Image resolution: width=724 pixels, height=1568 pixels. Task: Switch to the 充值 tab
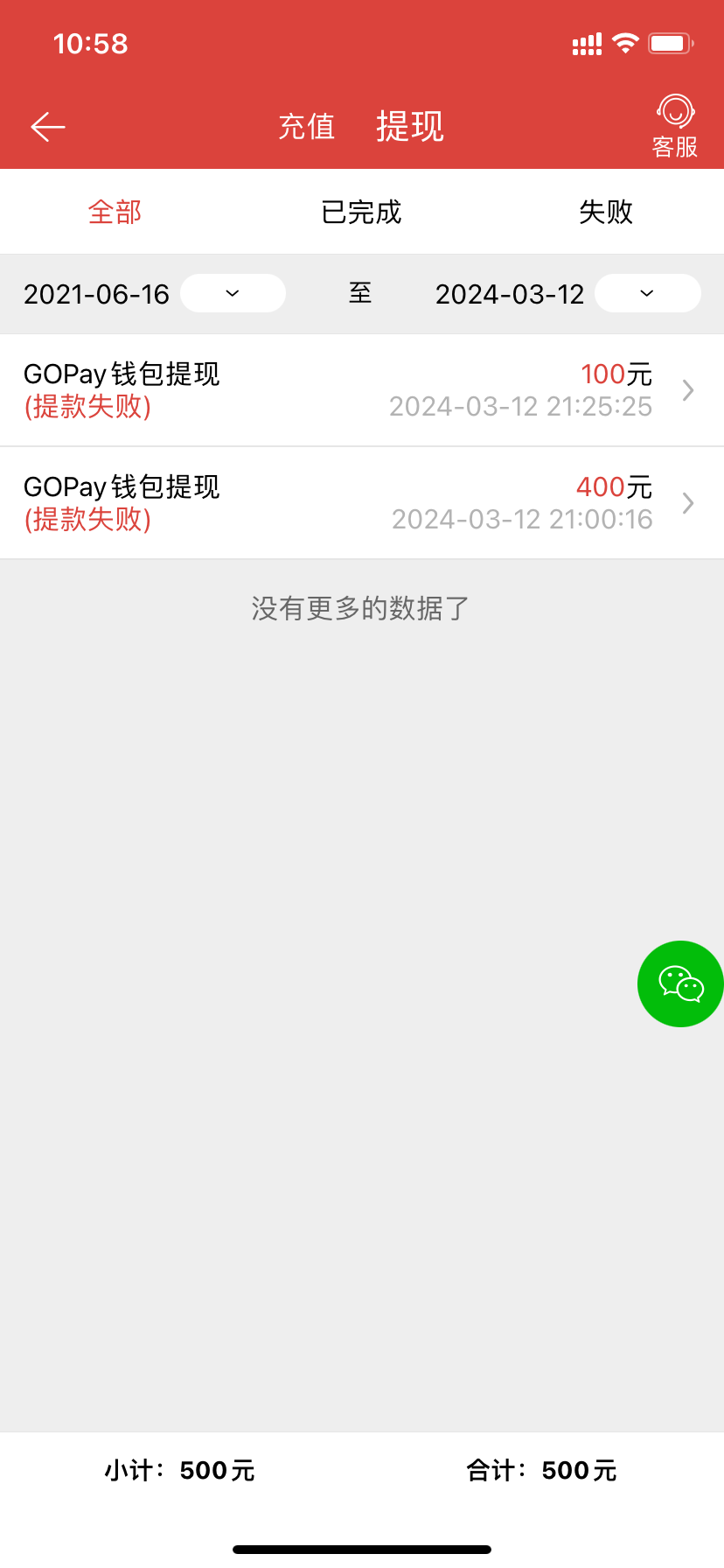[307, 127]
